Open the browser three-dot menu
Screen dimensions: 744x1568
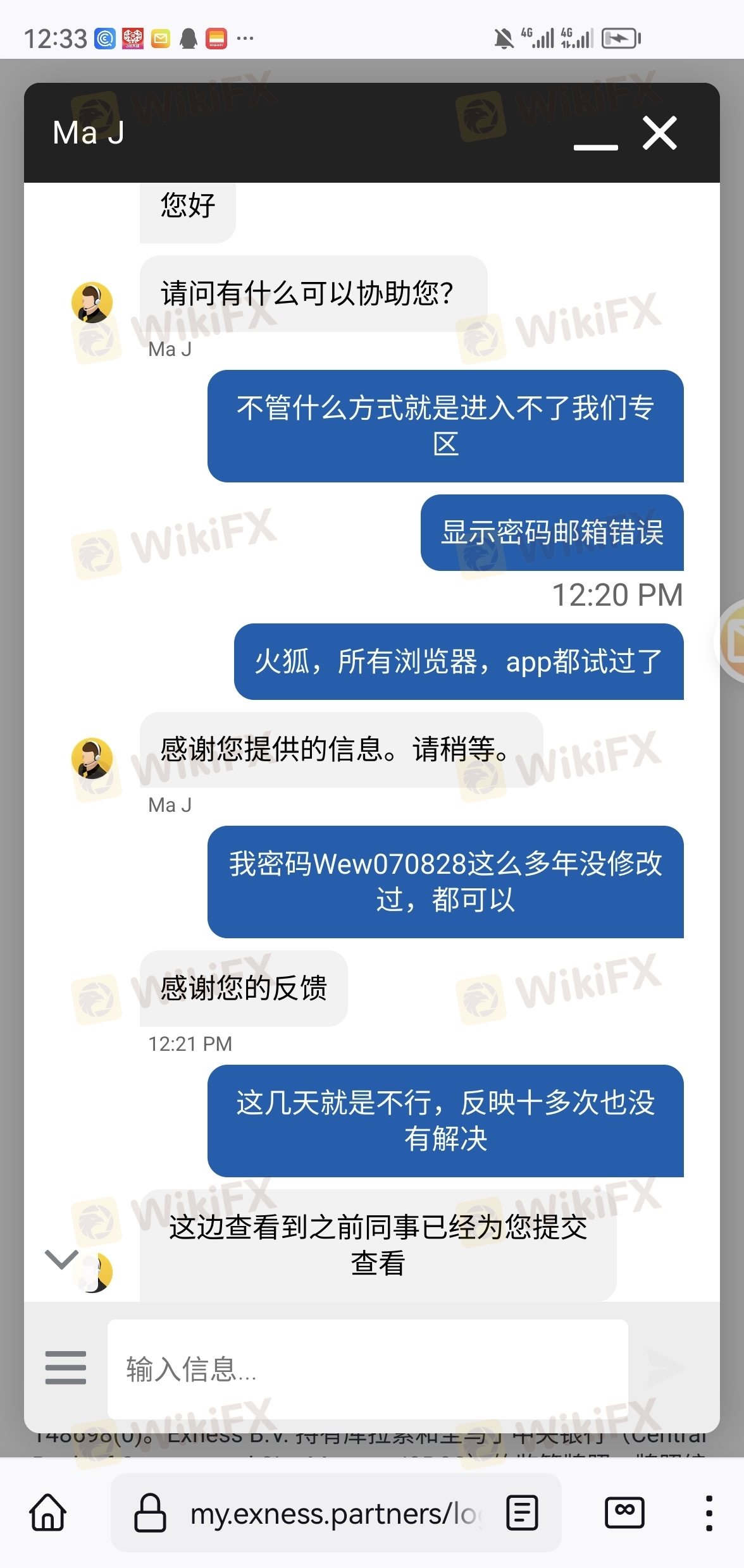coord(709,1513)
